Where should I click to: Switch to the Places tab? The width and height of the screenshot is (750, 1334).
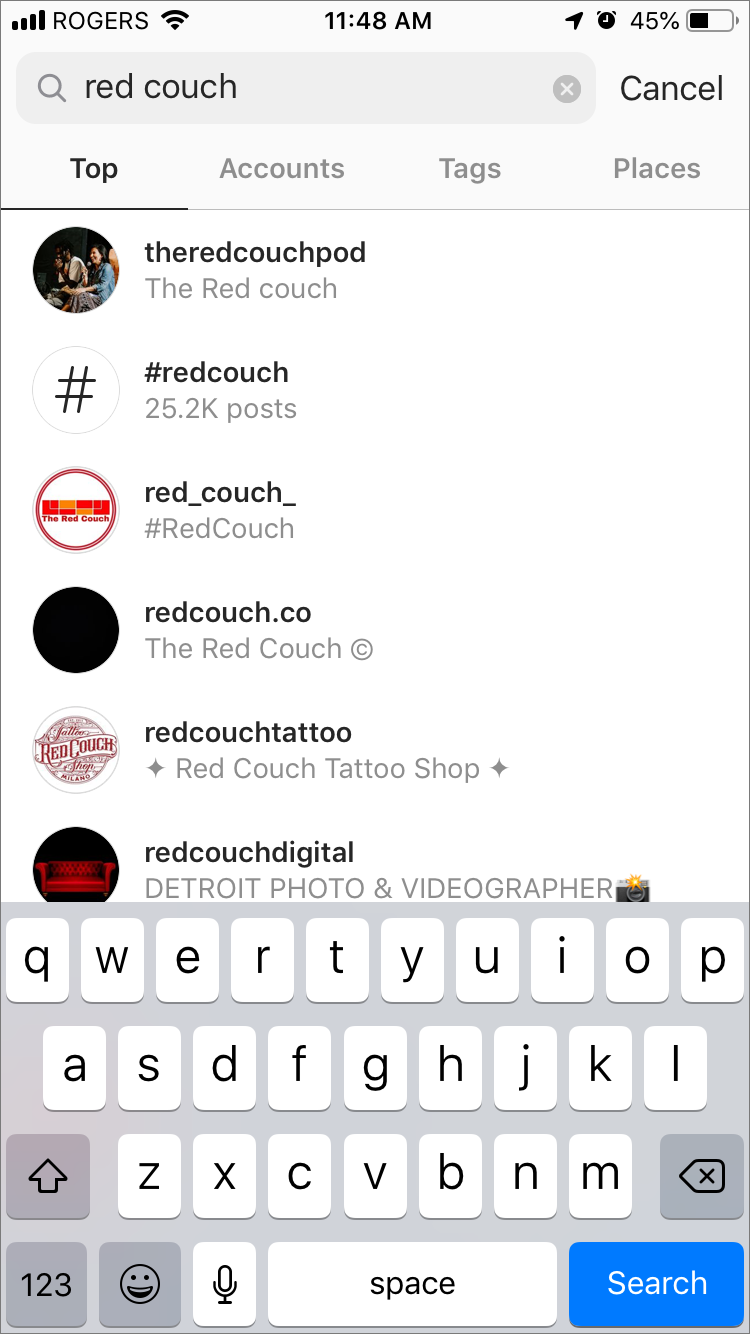tap(656, 169)
